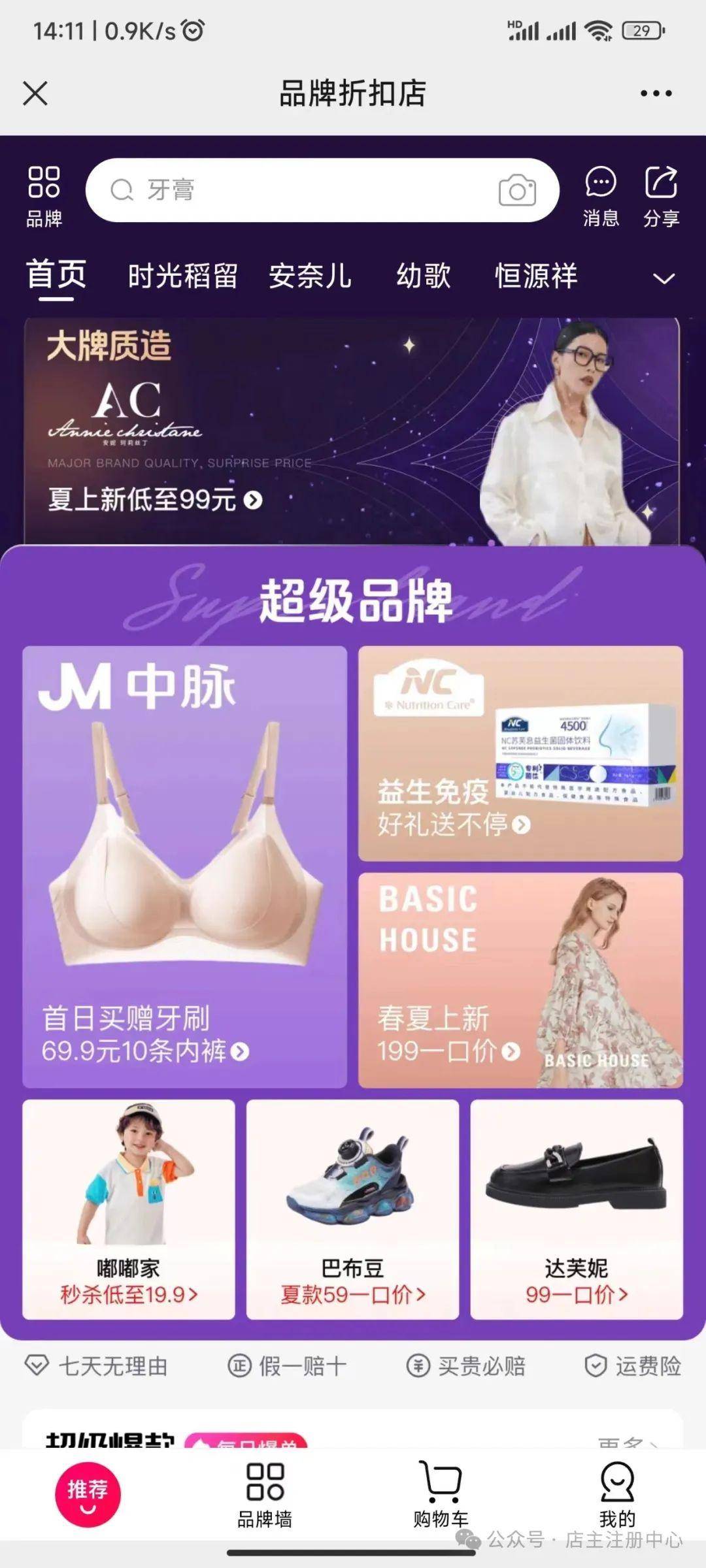
Task: Open the NC 益生免疫 card
Action: pyautogui.click(x=520, y=753)
